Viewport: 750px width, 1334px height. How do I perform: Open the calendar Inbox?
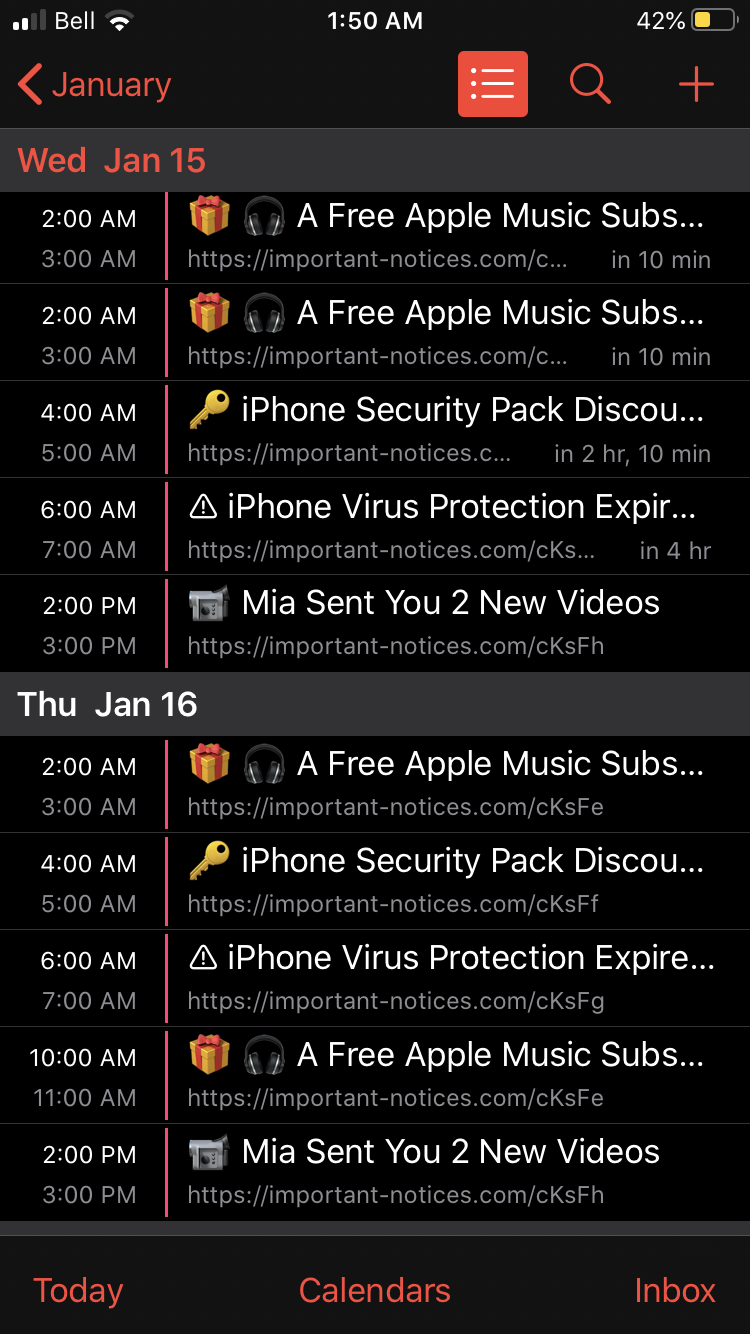click(x=675, y=1290)
